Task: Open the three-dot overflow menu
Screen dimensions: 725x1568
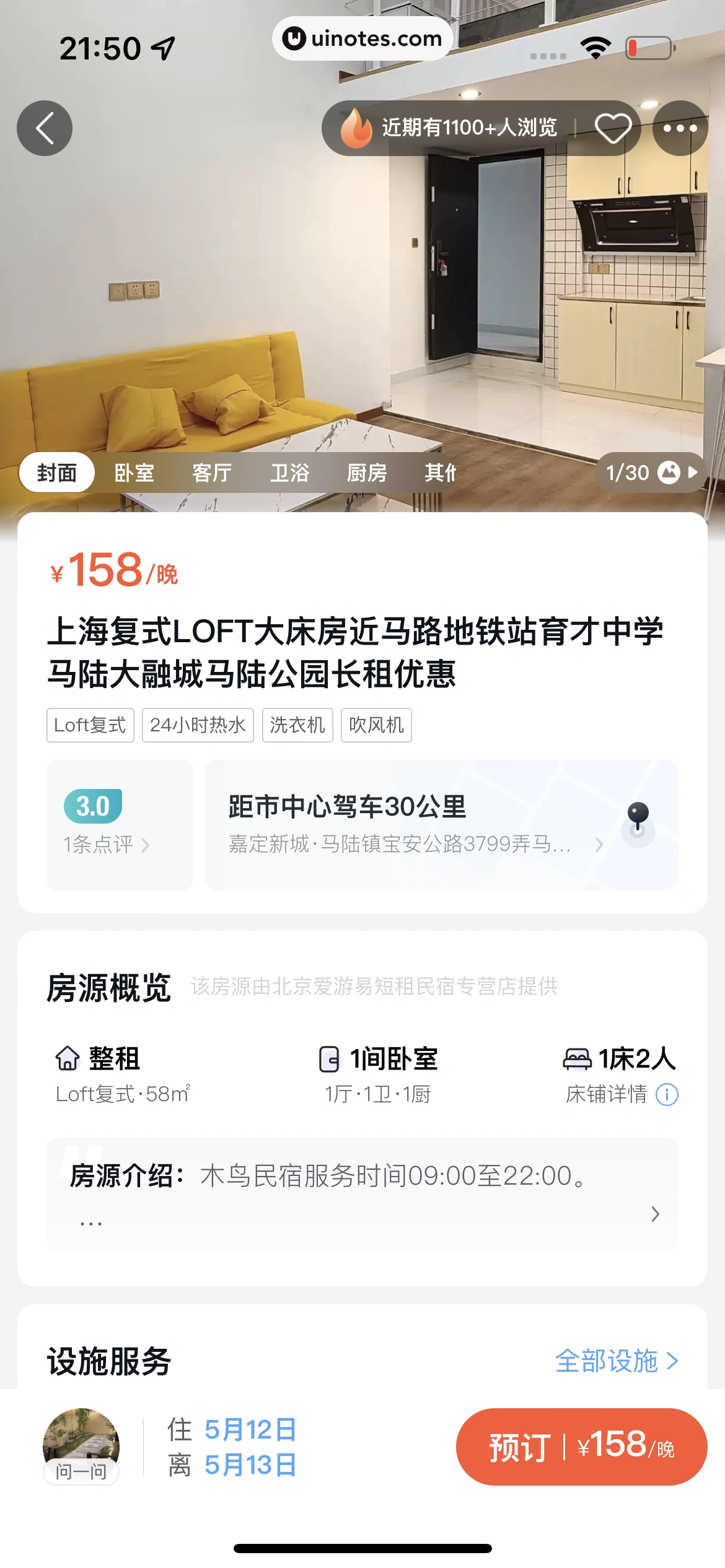Action: click(680, 128)
